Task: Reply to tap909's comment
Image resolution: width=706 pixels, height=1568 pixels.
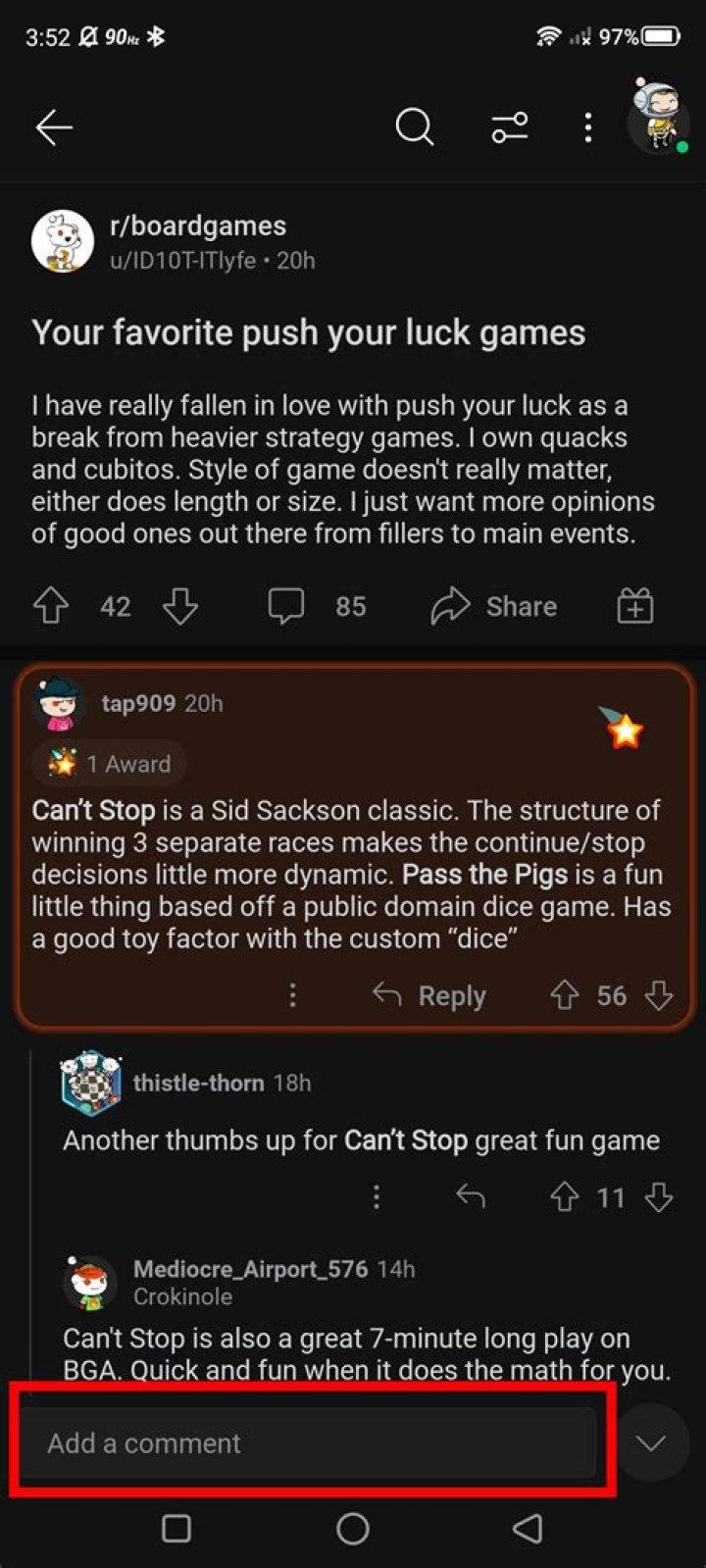Action: tap(429, 995)
